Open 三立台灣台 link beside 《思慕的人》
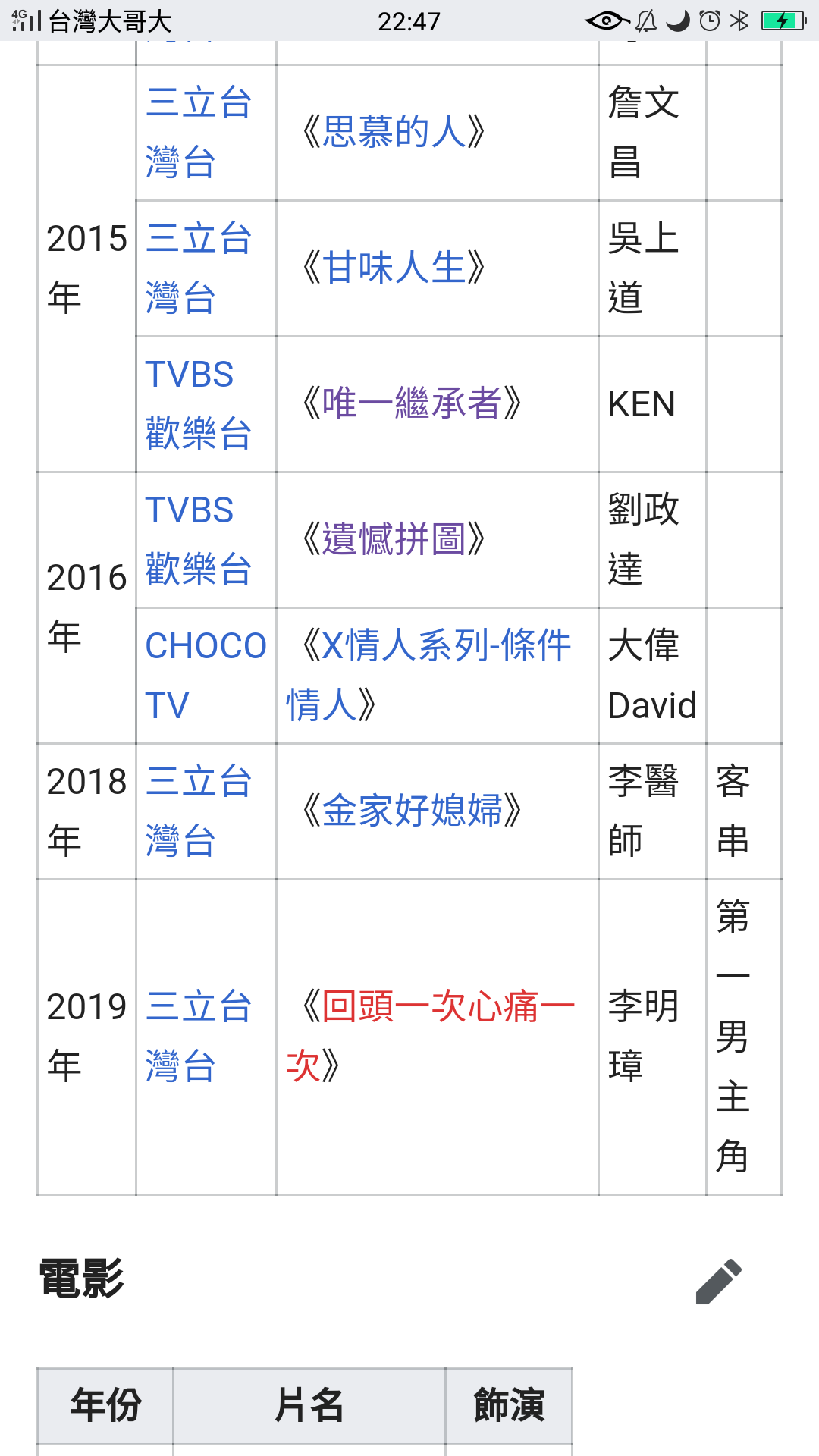This screenshot has width=819, height=1456. pos(198,132)
